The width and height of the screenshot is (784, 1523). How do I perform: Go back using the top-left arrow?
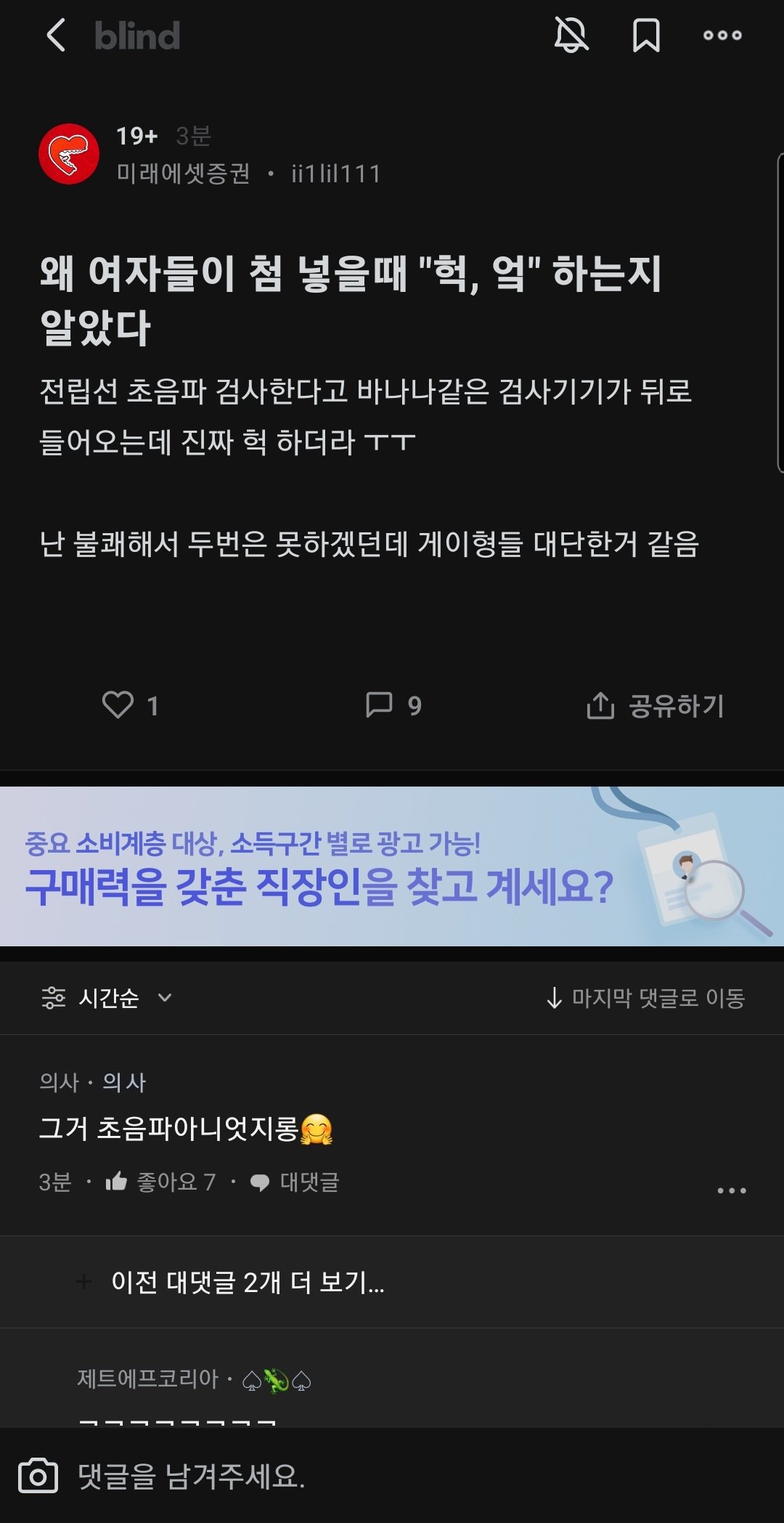pyautogui.click(x=56, y=35)
